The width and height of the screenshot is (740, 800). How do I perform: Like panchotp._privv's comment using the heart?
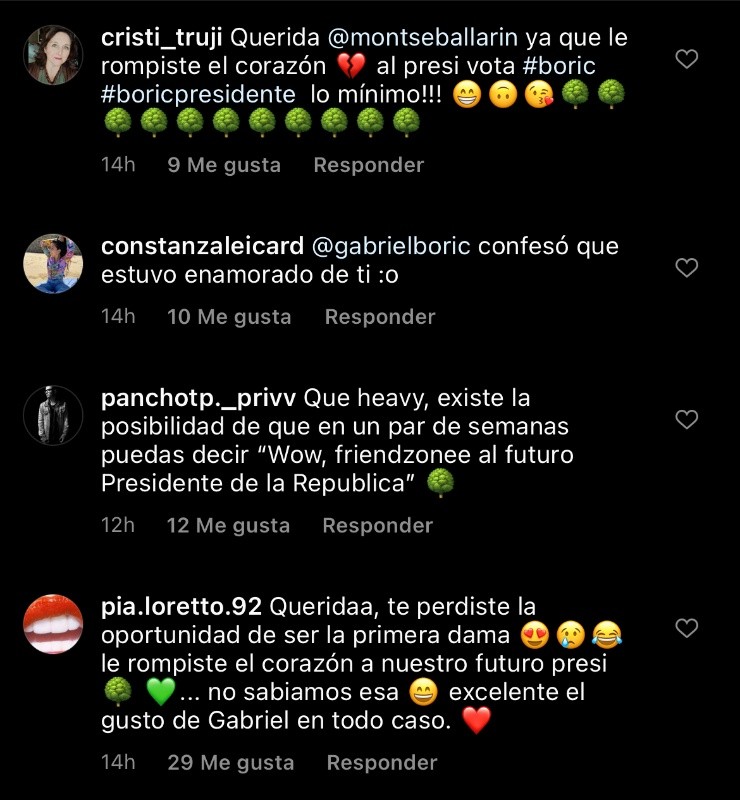click(x=684, y=421)
